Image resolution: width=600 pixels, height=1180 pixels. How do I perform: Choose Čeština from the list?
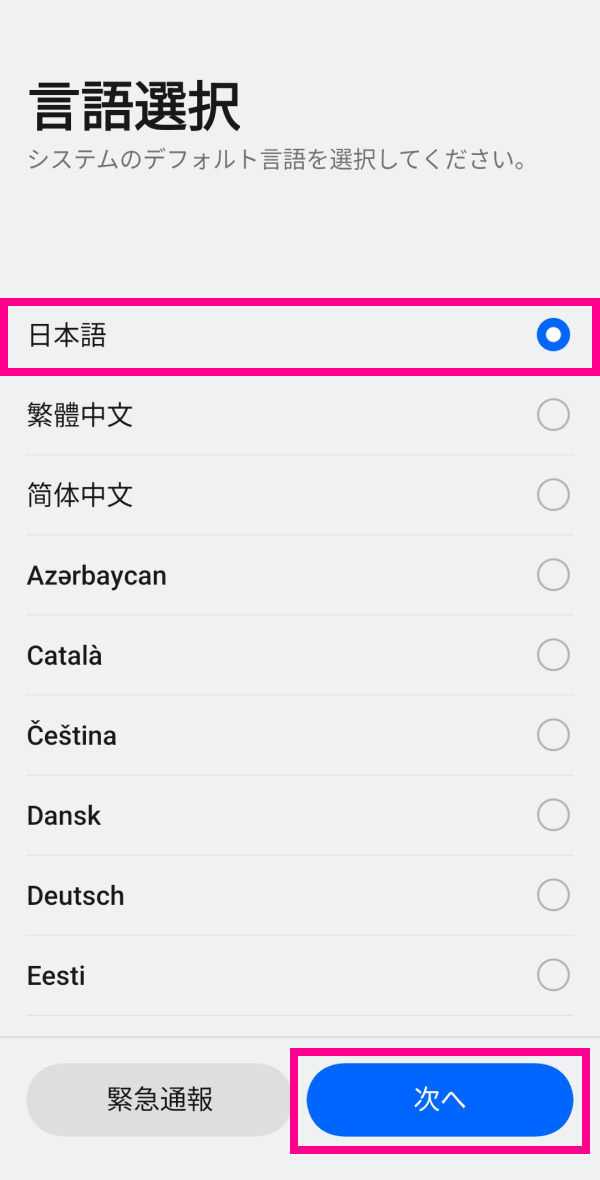click(x=300, y=735)
